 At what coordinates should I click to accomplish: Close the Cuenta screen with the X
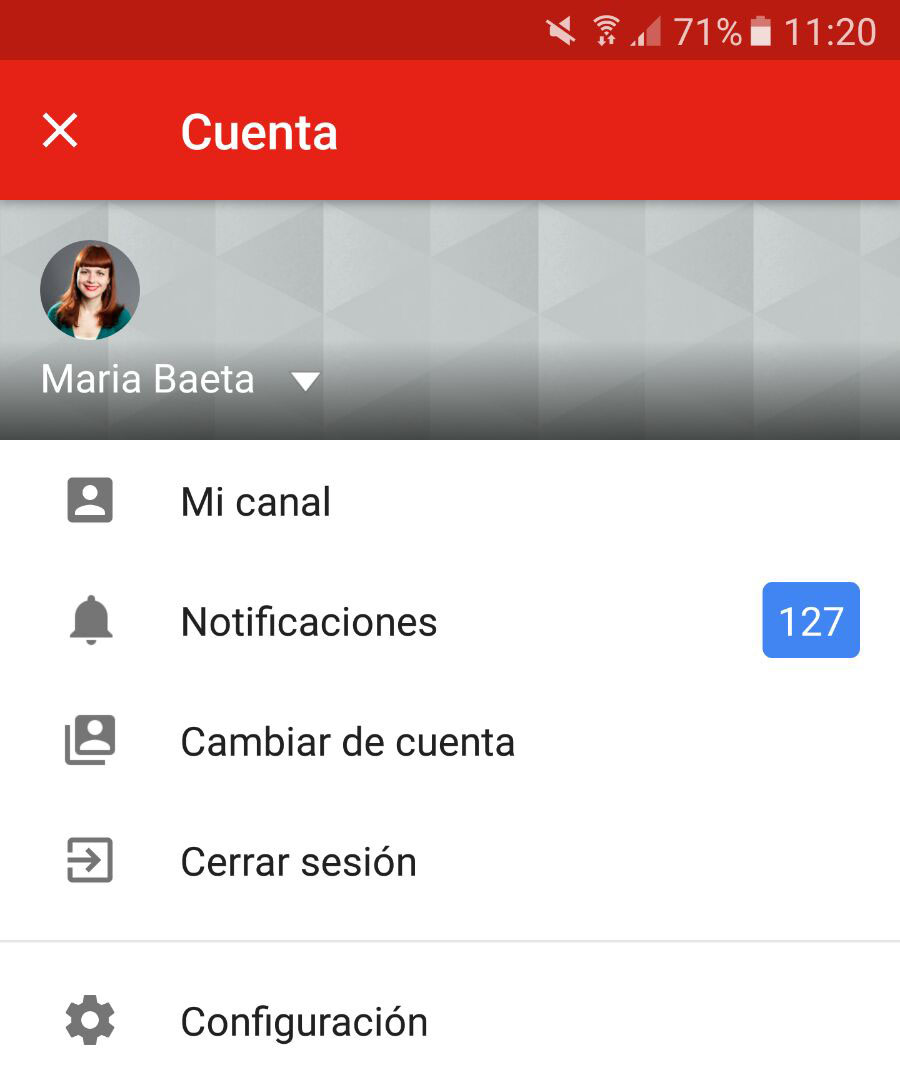coord(60,130)
